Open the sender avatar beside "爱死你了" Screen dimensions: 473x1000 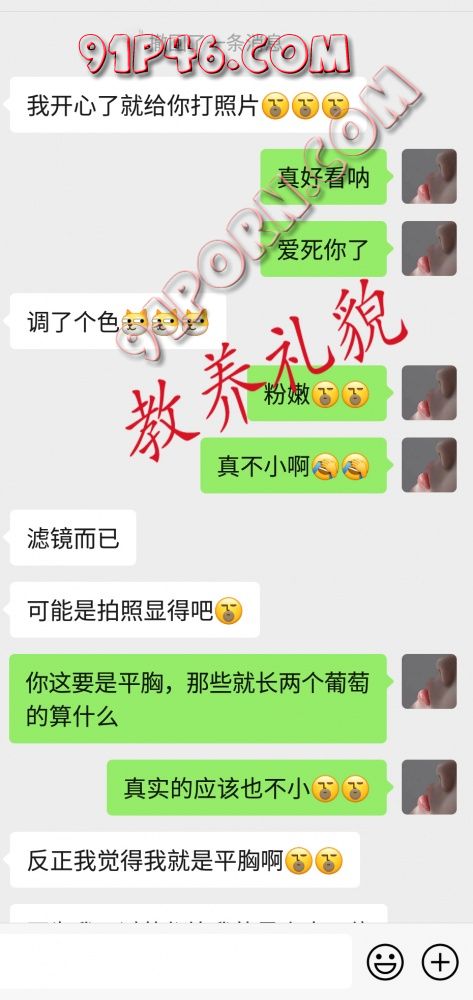click(429, 249)
